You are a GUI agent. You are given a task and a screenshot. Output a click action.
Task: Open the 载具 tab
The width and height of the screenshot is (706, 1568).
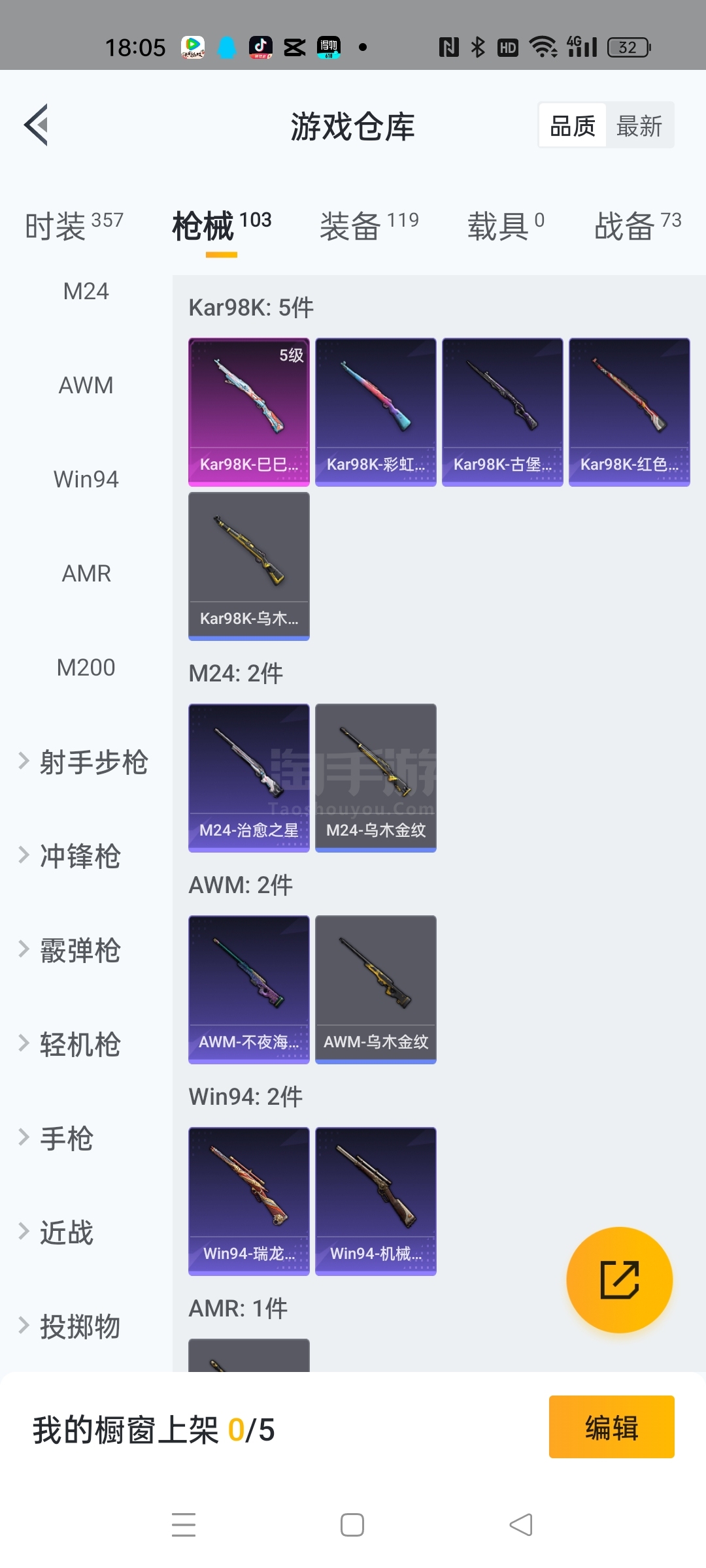click(505, 226)
